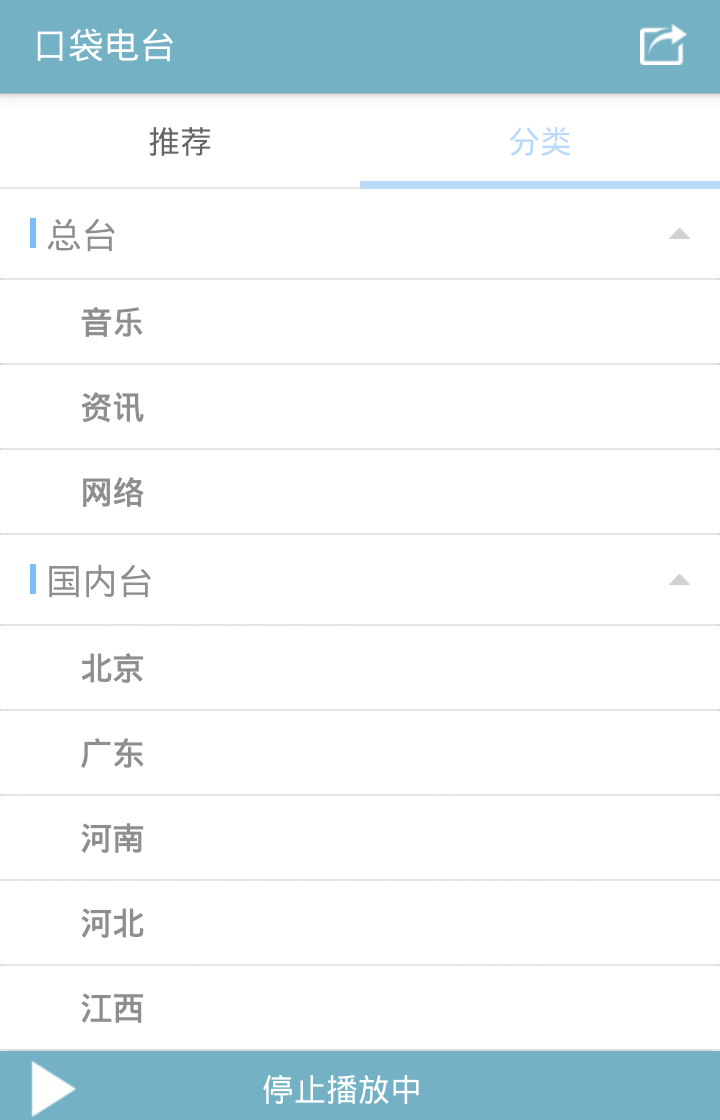
Task: Open the 音乐 category
Action: (112, 323)
